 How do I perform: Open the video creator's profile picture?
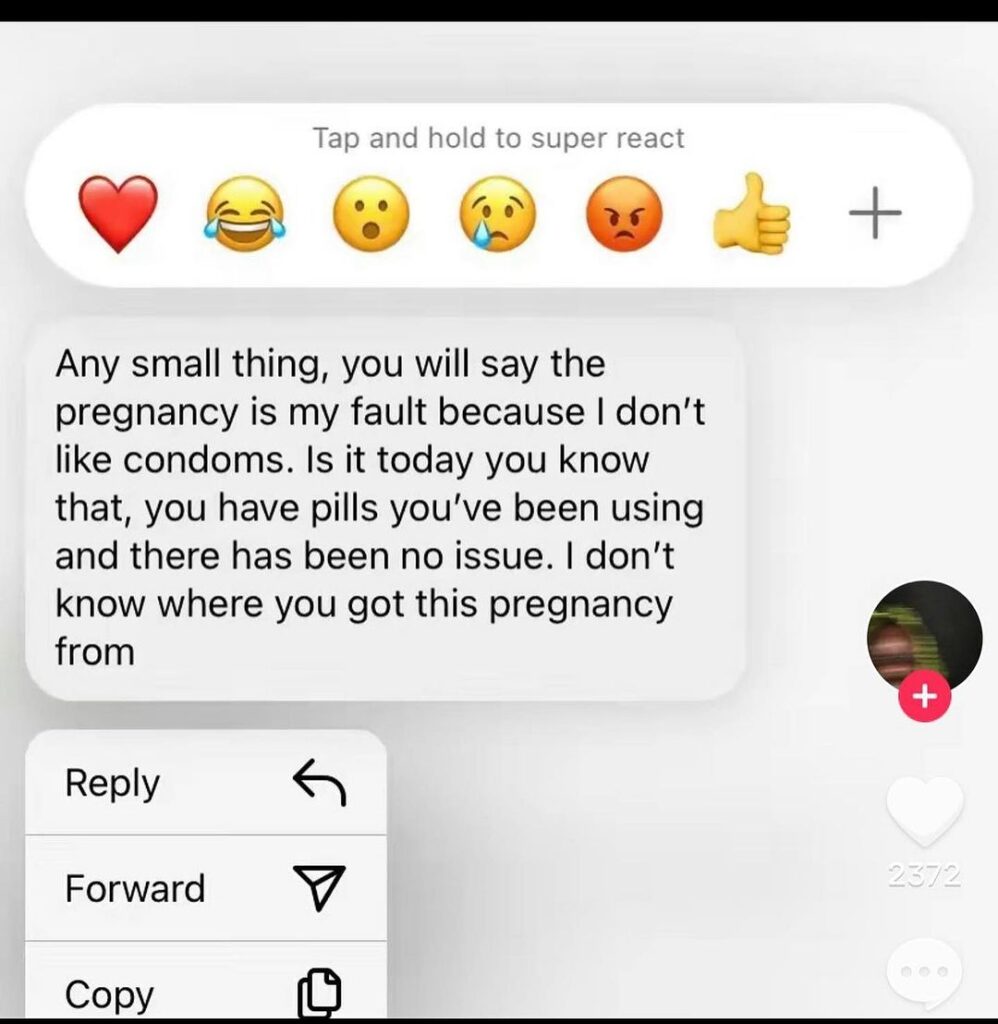pyautogui.click(x=924, y=635)
